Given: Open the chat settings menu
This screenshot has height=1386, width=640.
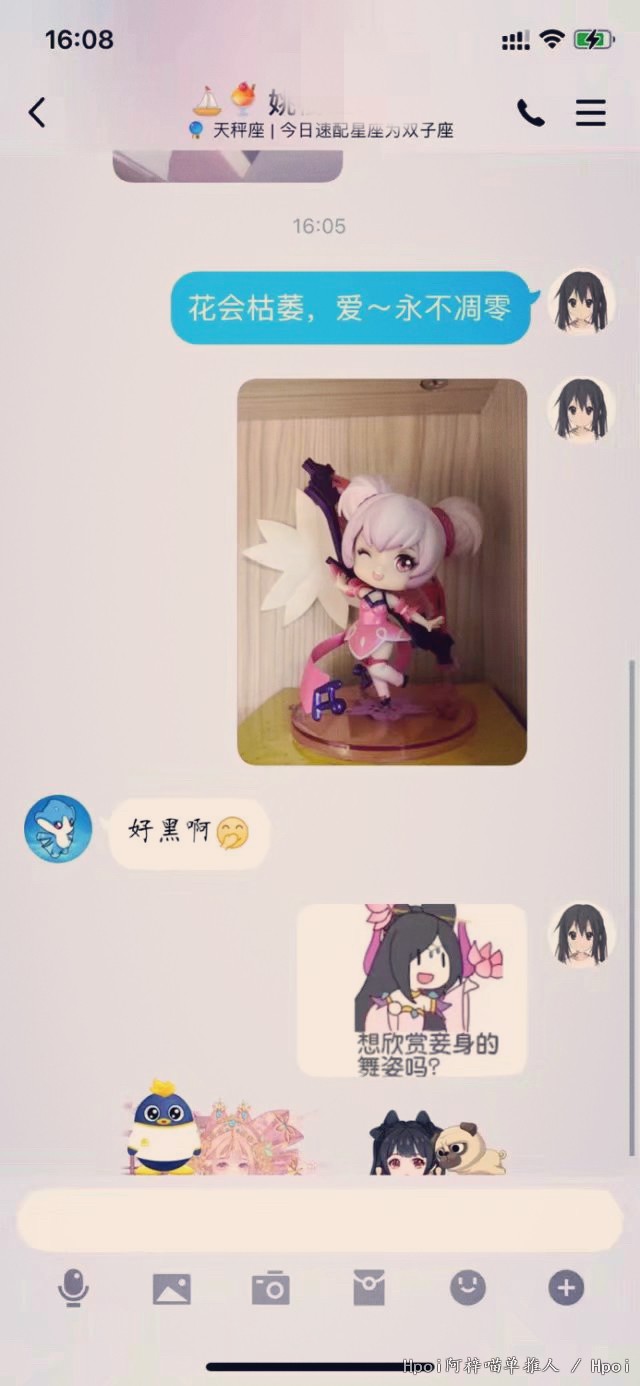Looking at the screenshot, I should [591, 113].
